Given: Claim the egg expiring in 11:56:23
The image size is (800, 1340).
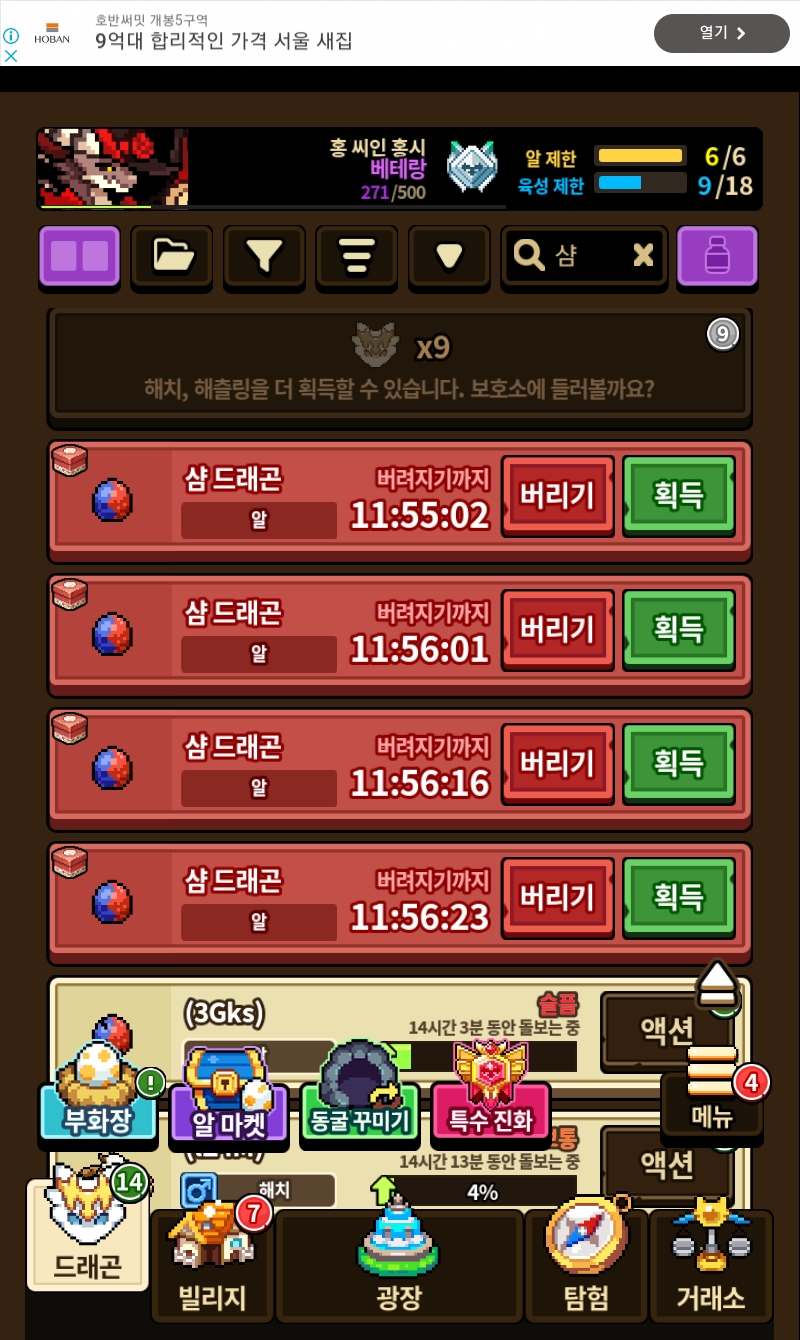Looking at the screenshot, I should point(679,897).
